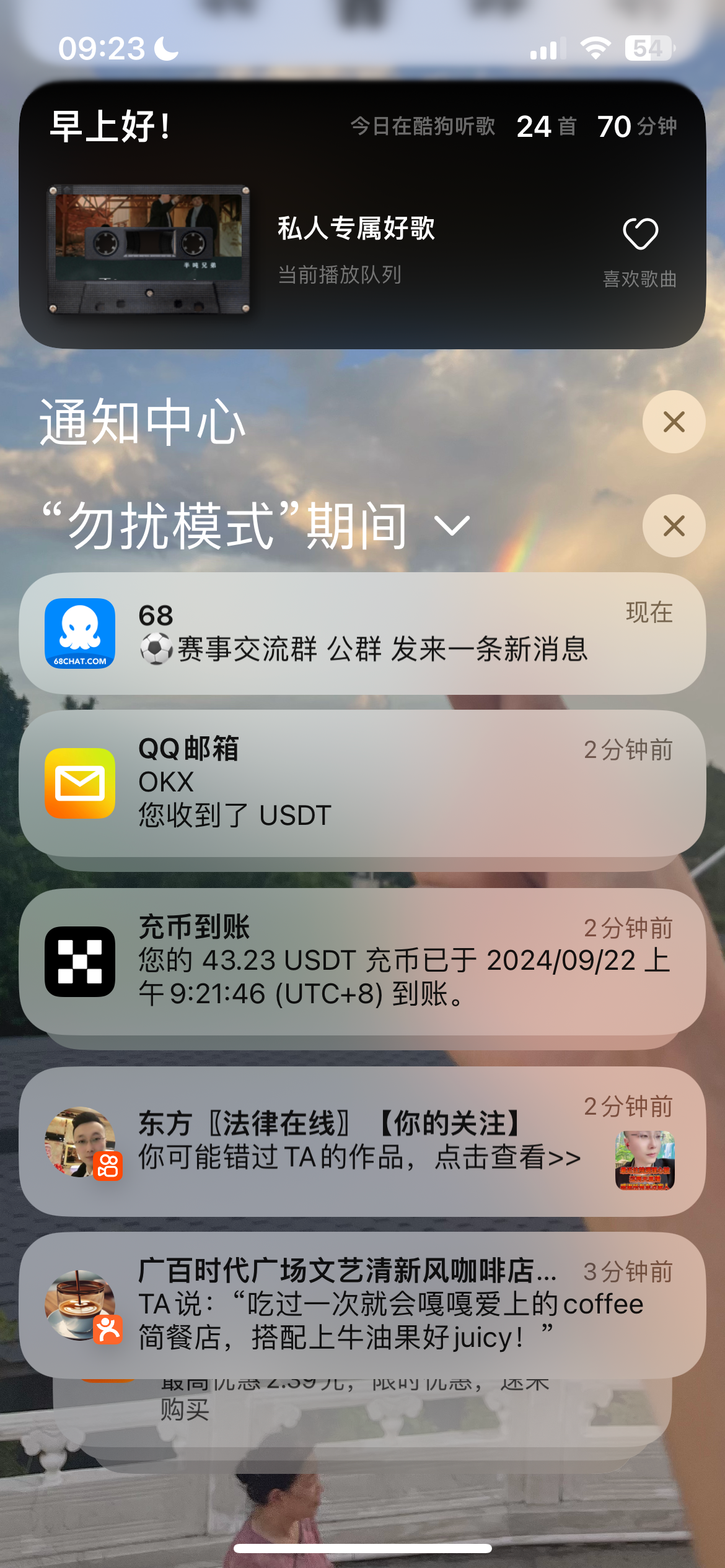725x1568 pixels.
Task: Open 东方〖法律在线〗 你的关注 notification
Action: (362, 1141)
